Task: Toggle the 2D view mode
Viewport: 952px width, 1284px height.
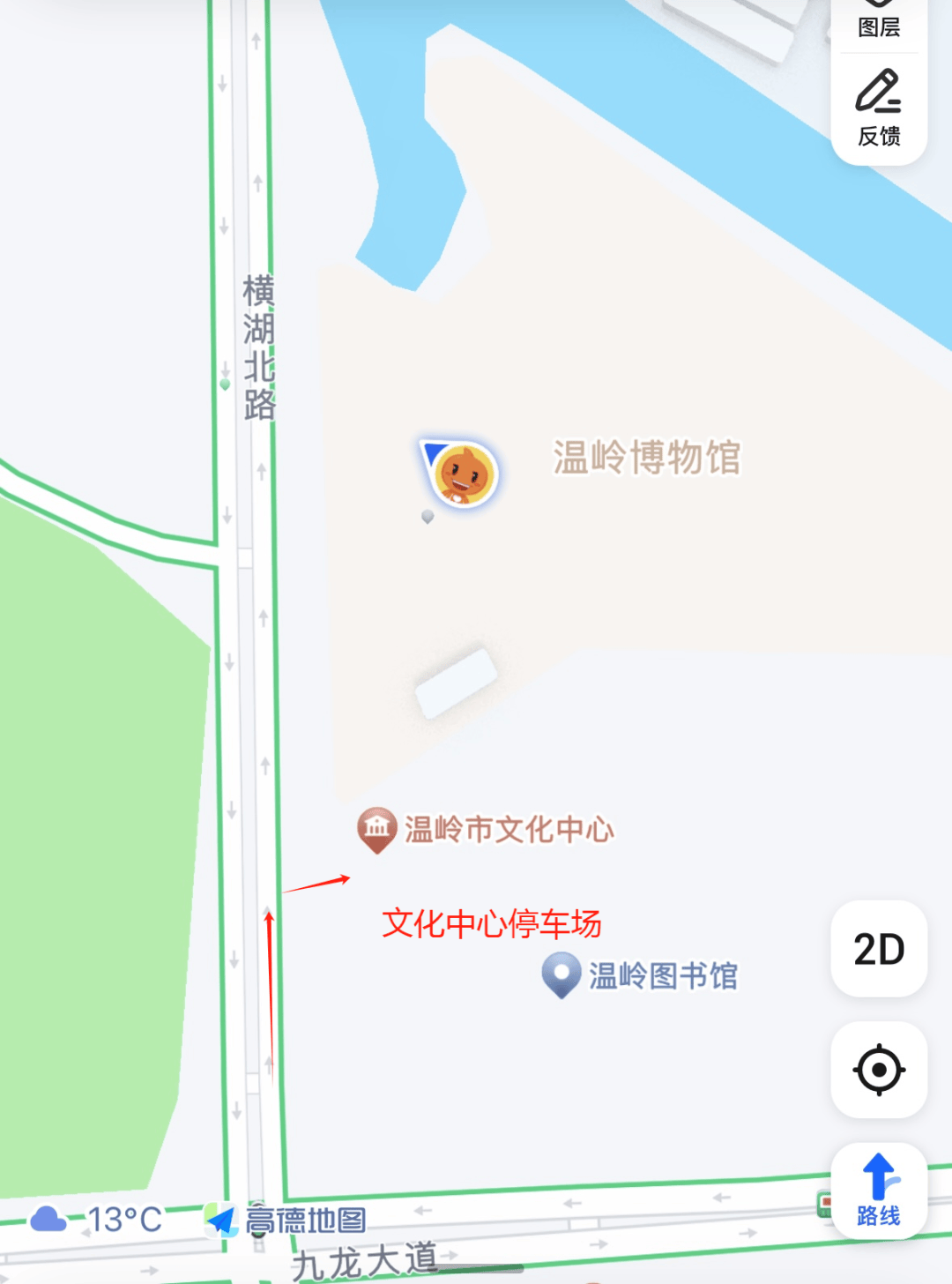Action: pyautogui.click(x=878, y=950)
